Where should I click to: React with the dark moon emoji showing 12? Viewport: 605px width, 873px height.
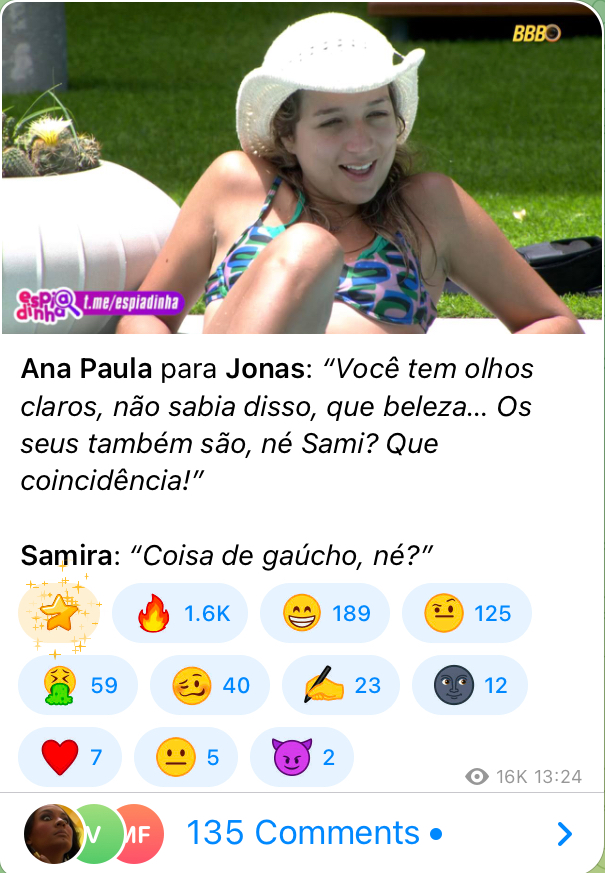tap(470, 685)
